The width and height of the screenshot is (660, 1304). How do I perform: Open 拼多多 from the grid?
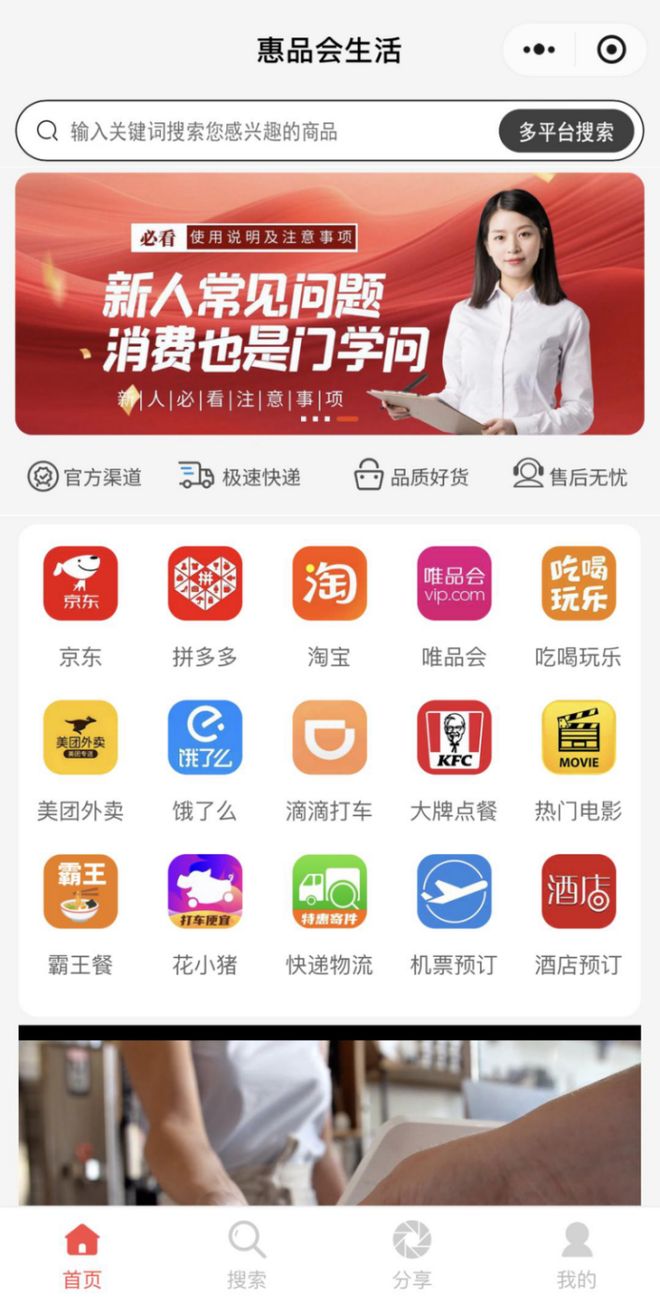[205, 584]
